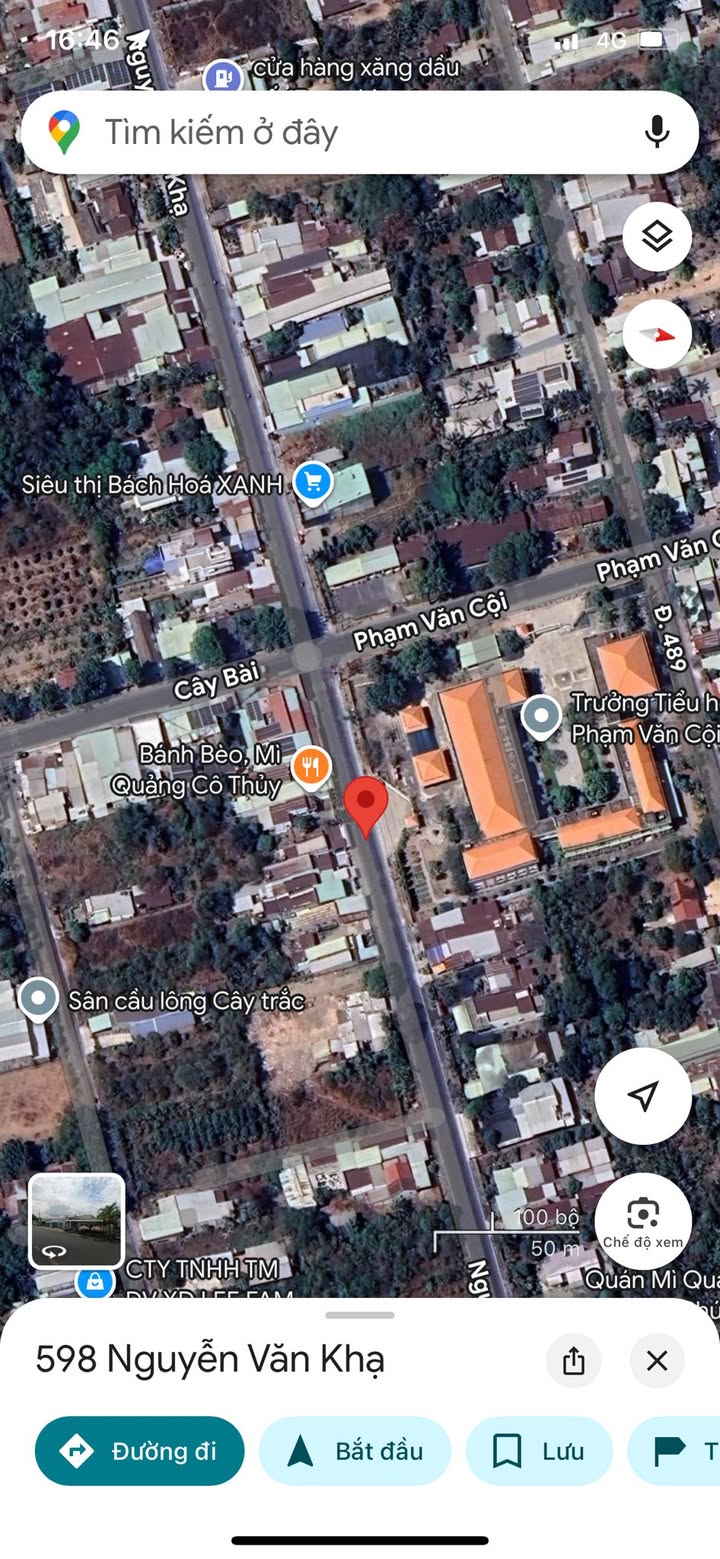Open Siêu thị Bách Hoá XANH marker
This screenshot has width=720, height=1559.
tap(313, 484)
